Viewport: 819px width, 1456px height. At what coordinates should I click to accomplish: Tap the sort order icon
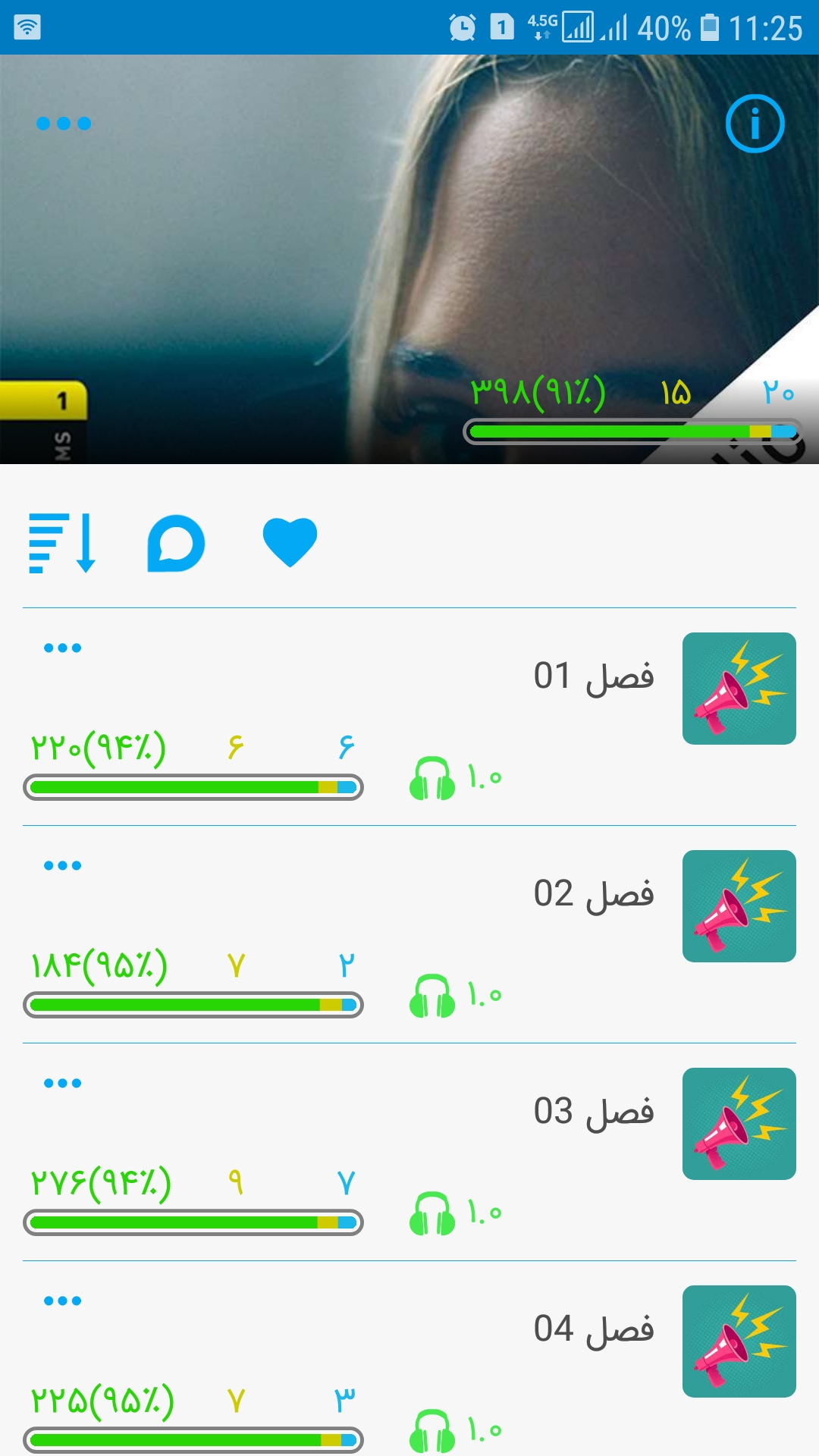pos(62,543)
